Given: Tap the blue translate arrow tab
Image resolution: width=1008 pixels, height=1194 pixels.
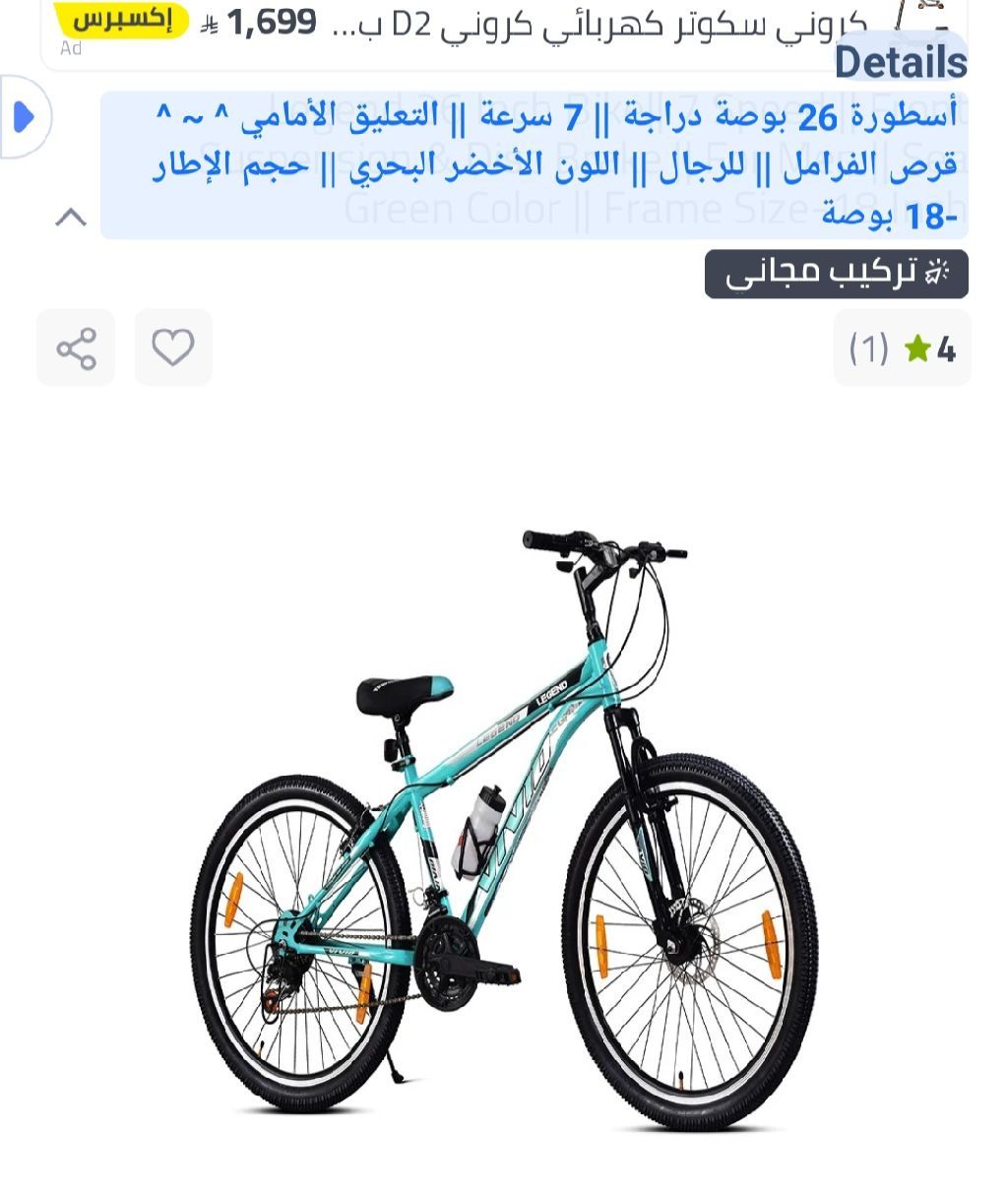Looking at the screenshot, I should pos(24,117).
